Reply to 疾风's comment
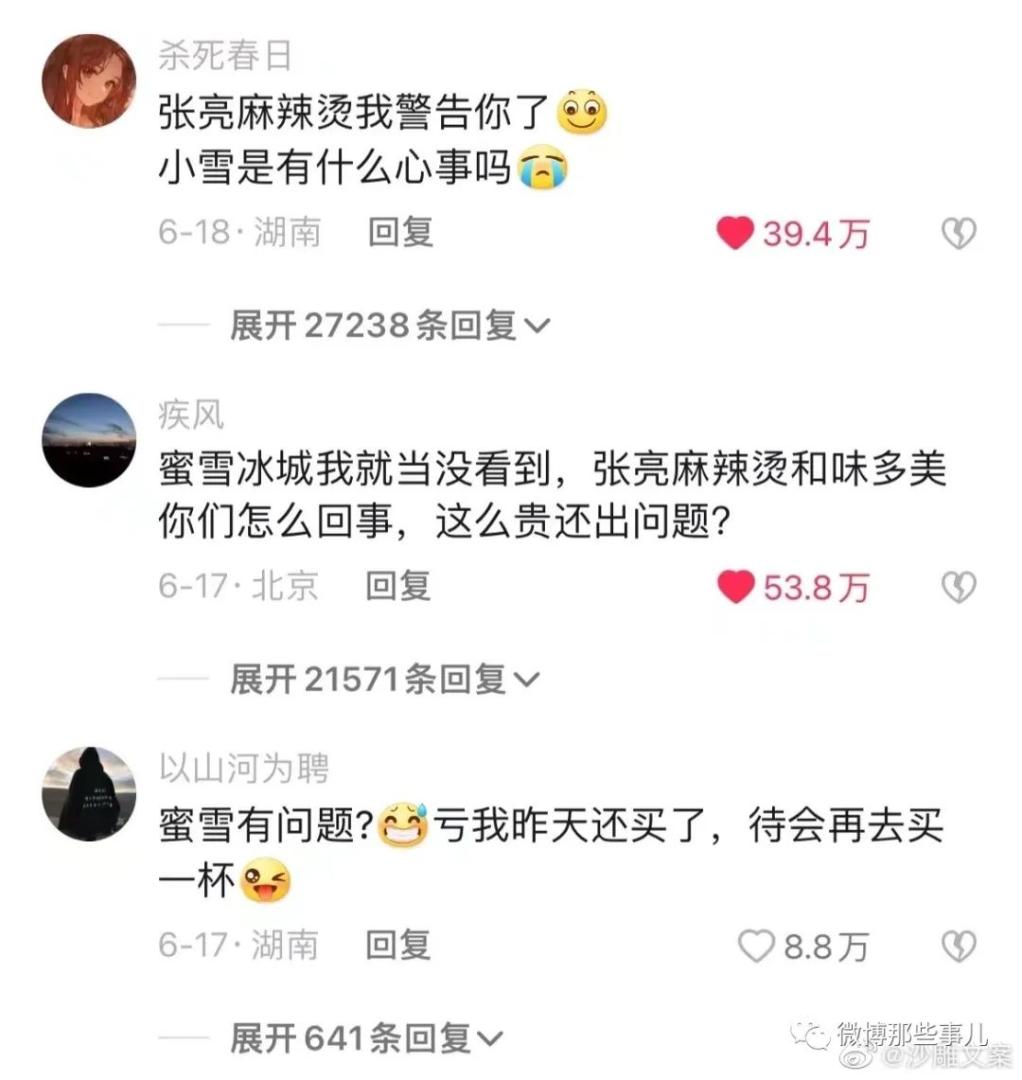Image resolution: width=1022 pixels, height=1080 pixels. (x=397, y=586)
